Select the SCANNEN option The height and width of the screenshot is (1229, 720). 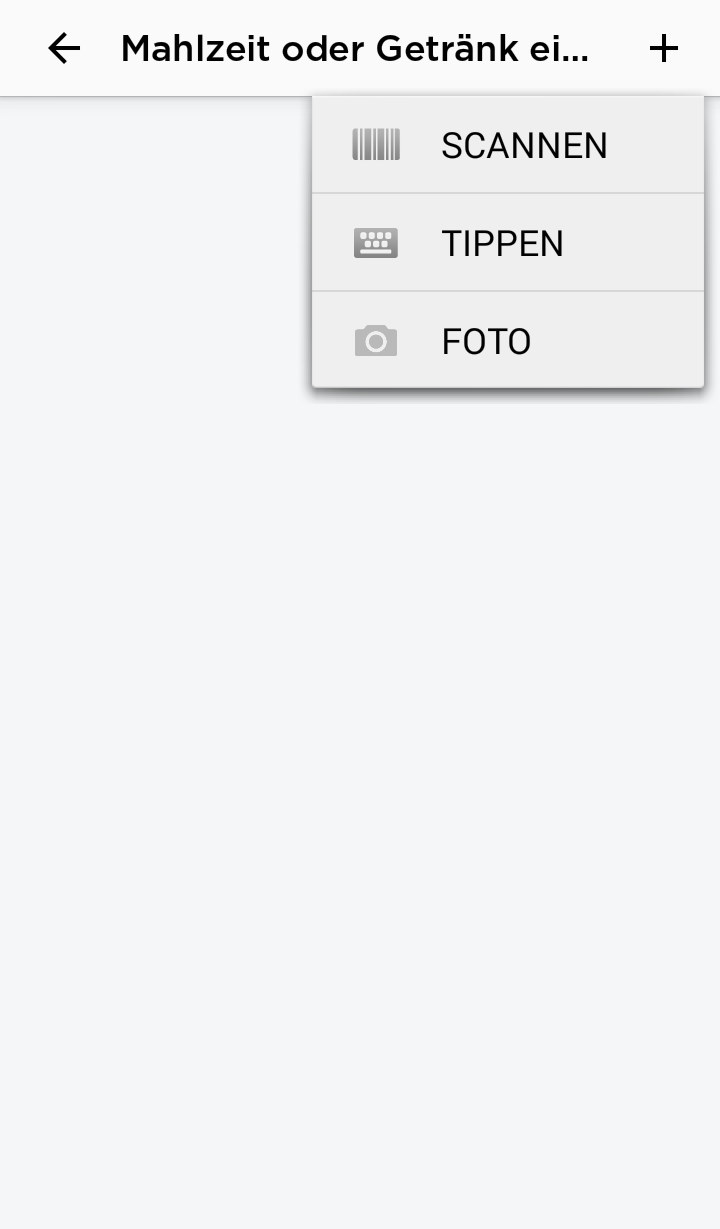508,145
